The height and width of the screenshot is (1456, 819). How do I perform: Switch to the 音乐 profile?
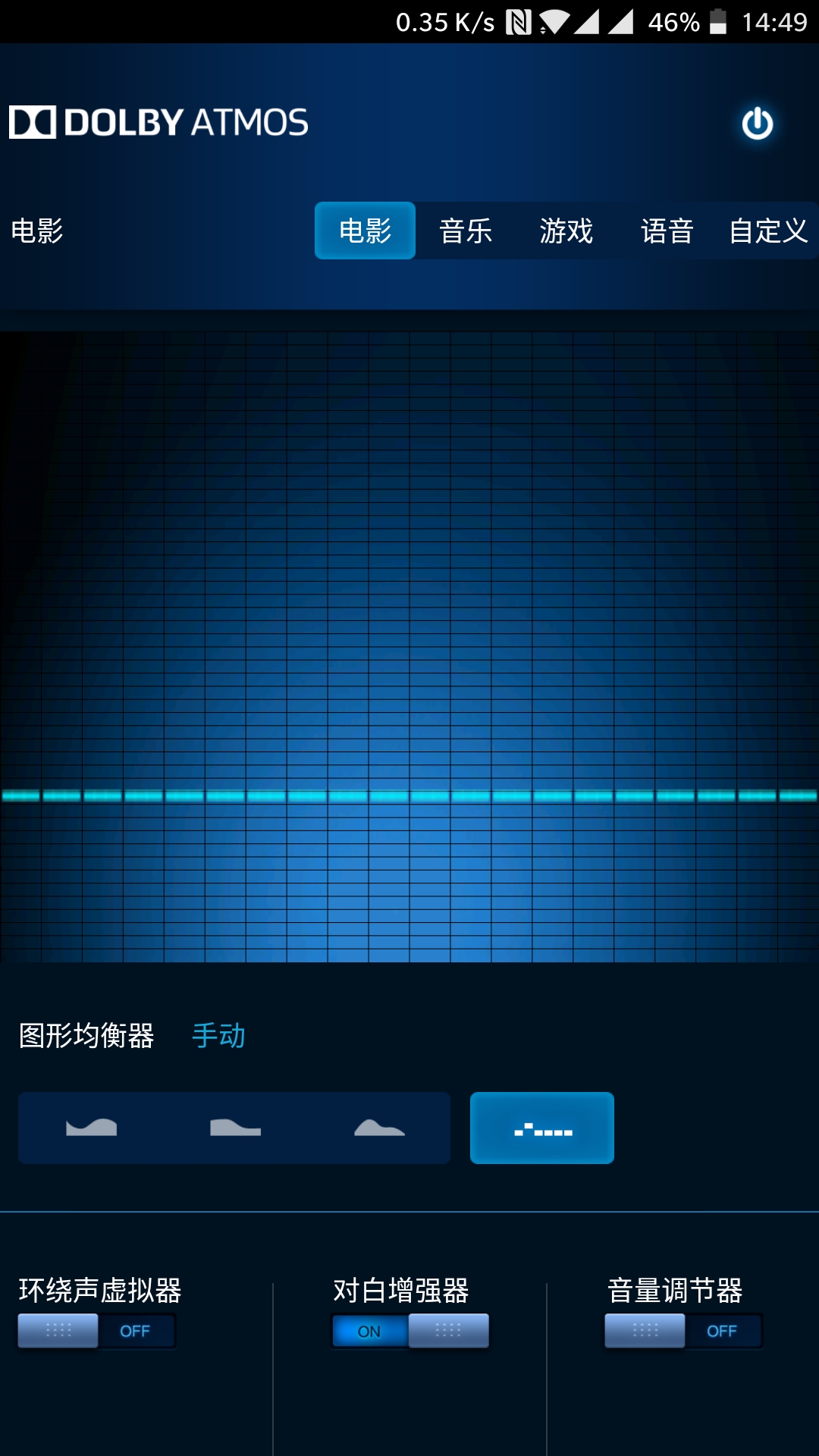tap(466, 231)
